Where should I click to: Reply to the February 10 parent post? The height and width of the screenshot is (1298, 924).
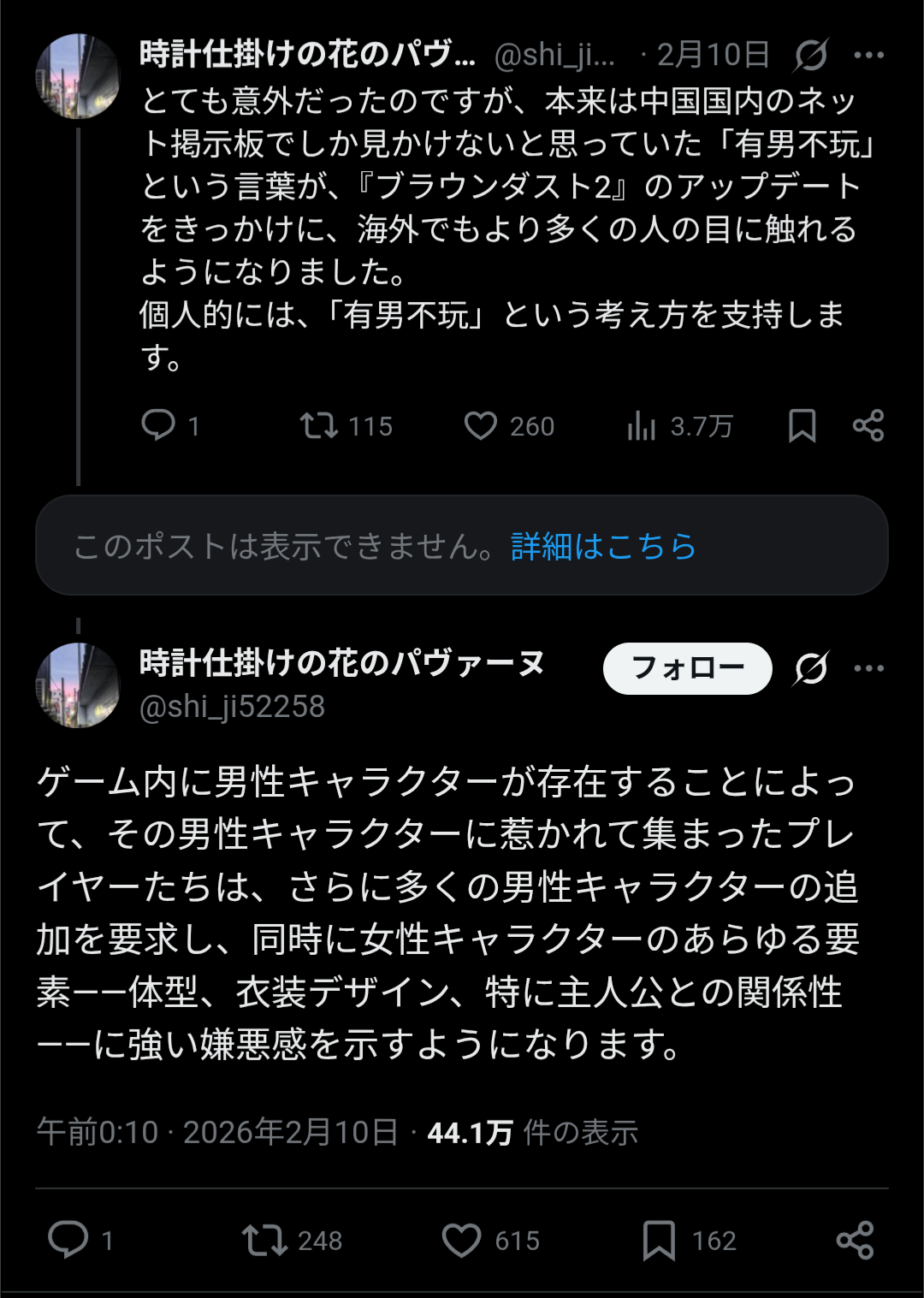158,425
